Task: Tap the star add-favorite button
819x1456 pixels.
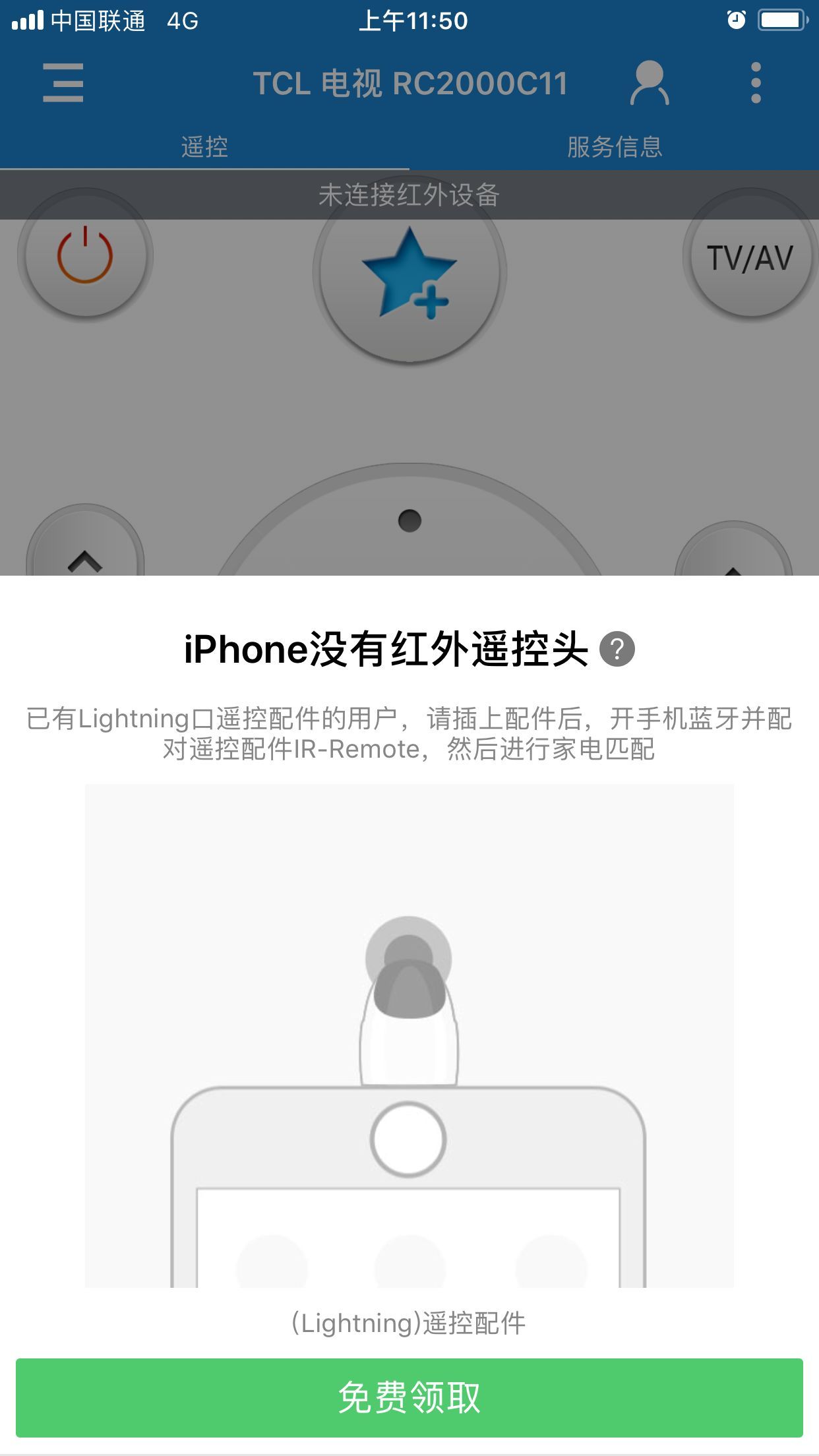Action: (x=409, y=274)
